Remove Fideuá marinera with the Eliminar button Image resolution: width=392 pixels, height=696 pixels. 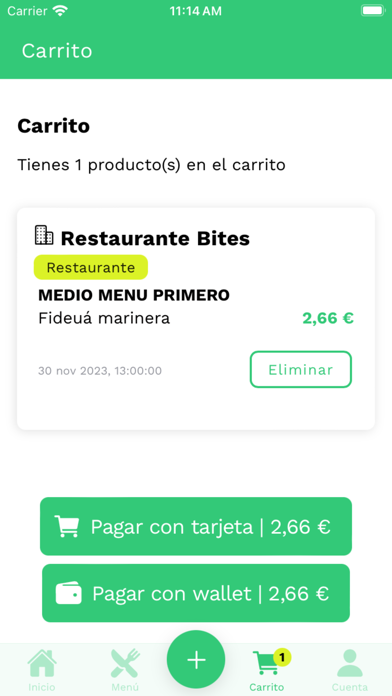click(301, 369)
